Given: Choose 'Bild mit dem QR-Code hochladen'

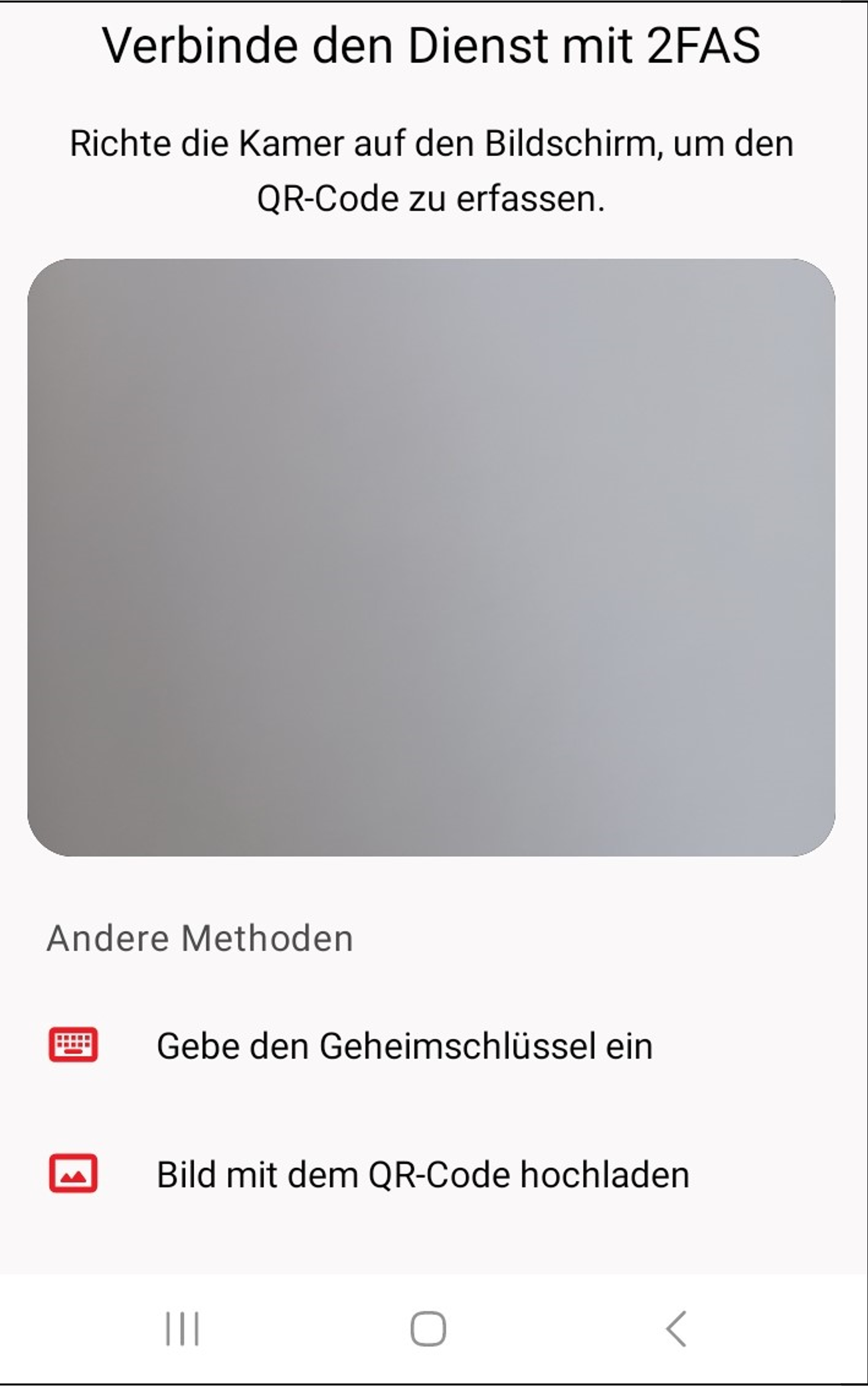Looking at the screenshot, I should coord(422,1173).
